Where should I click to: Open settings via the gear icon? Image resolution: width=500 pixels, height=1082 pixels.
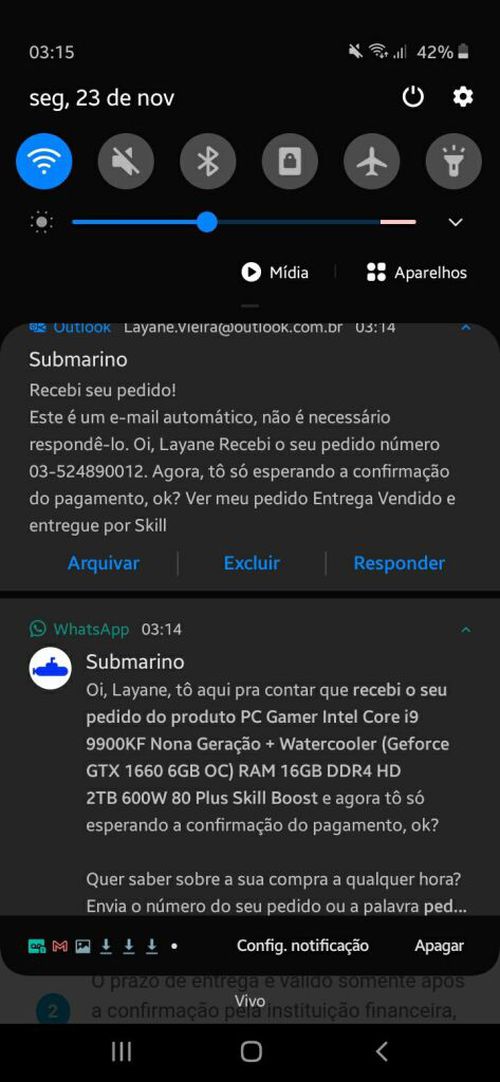[463, 97]
